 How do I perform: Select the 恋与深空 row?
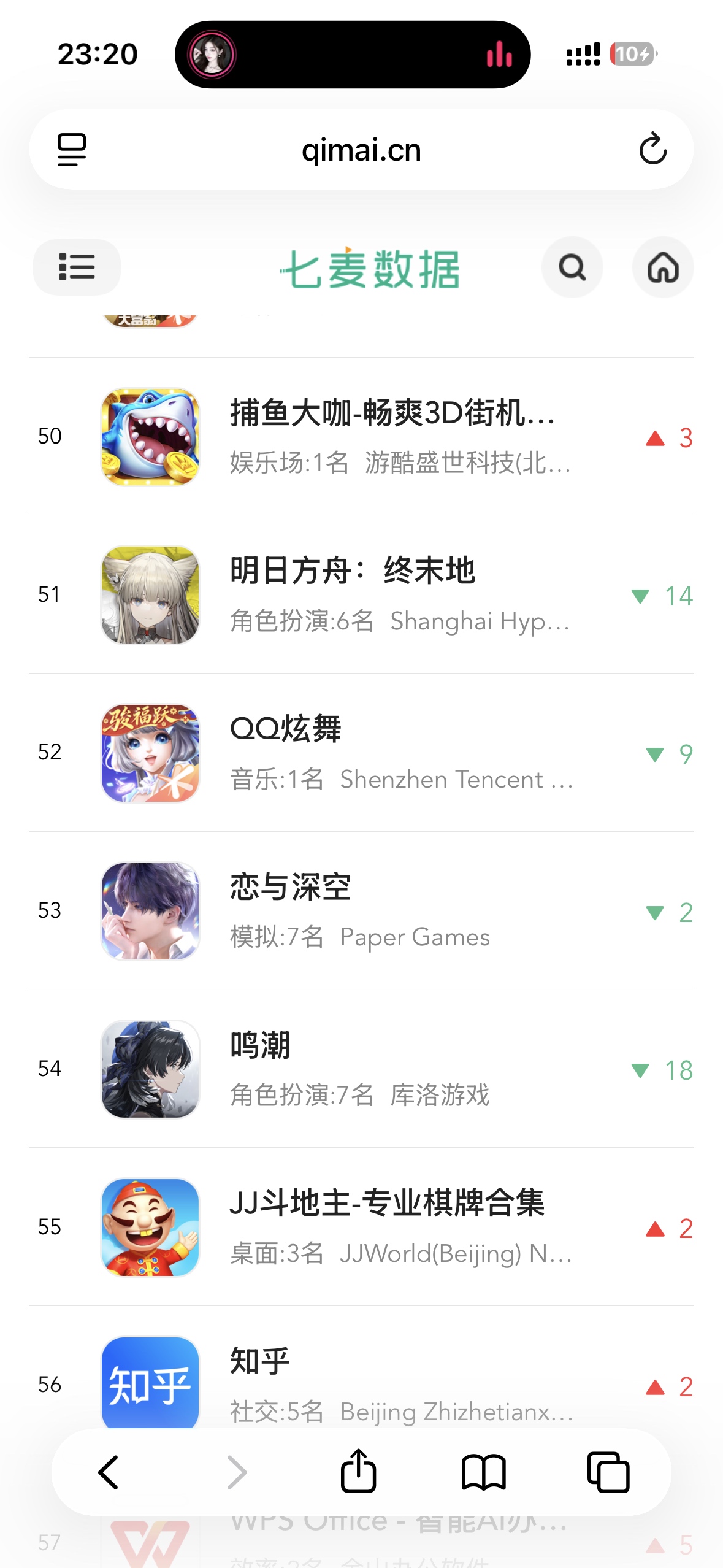pyautogui.click(x=361, y=911)
